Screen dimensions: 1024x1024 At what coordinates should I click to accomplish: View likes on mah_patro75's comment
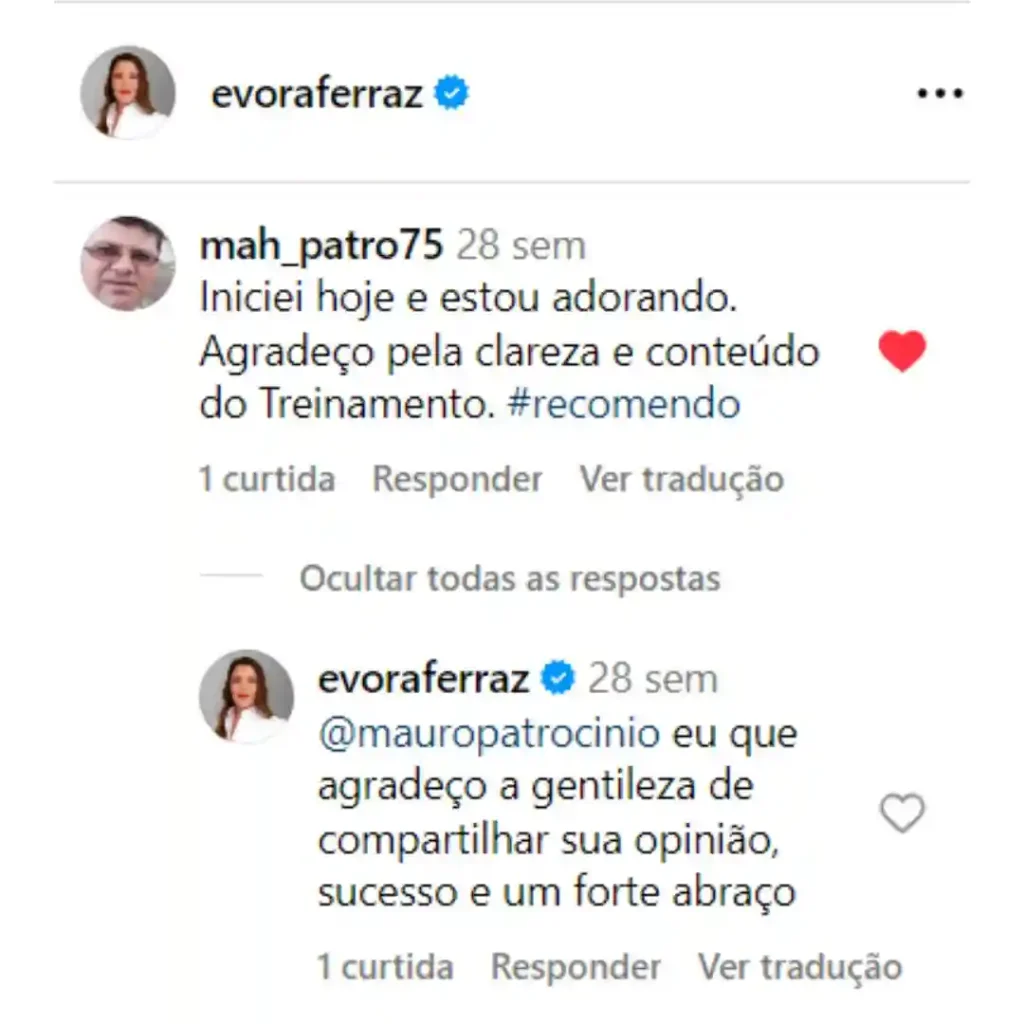point(266,479)
